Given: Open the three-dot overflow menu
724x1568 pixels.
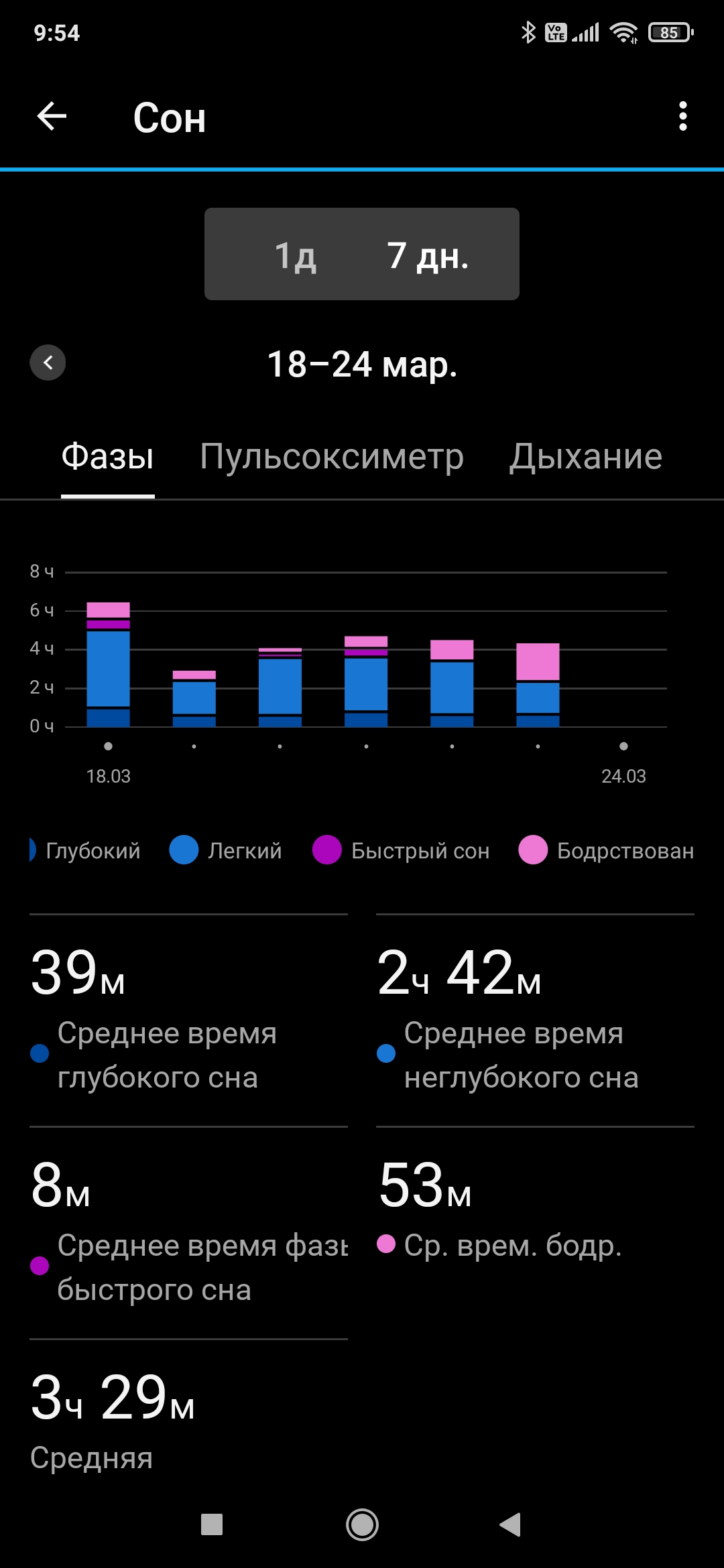Looking at the screenshot, I should click(682, 117).
